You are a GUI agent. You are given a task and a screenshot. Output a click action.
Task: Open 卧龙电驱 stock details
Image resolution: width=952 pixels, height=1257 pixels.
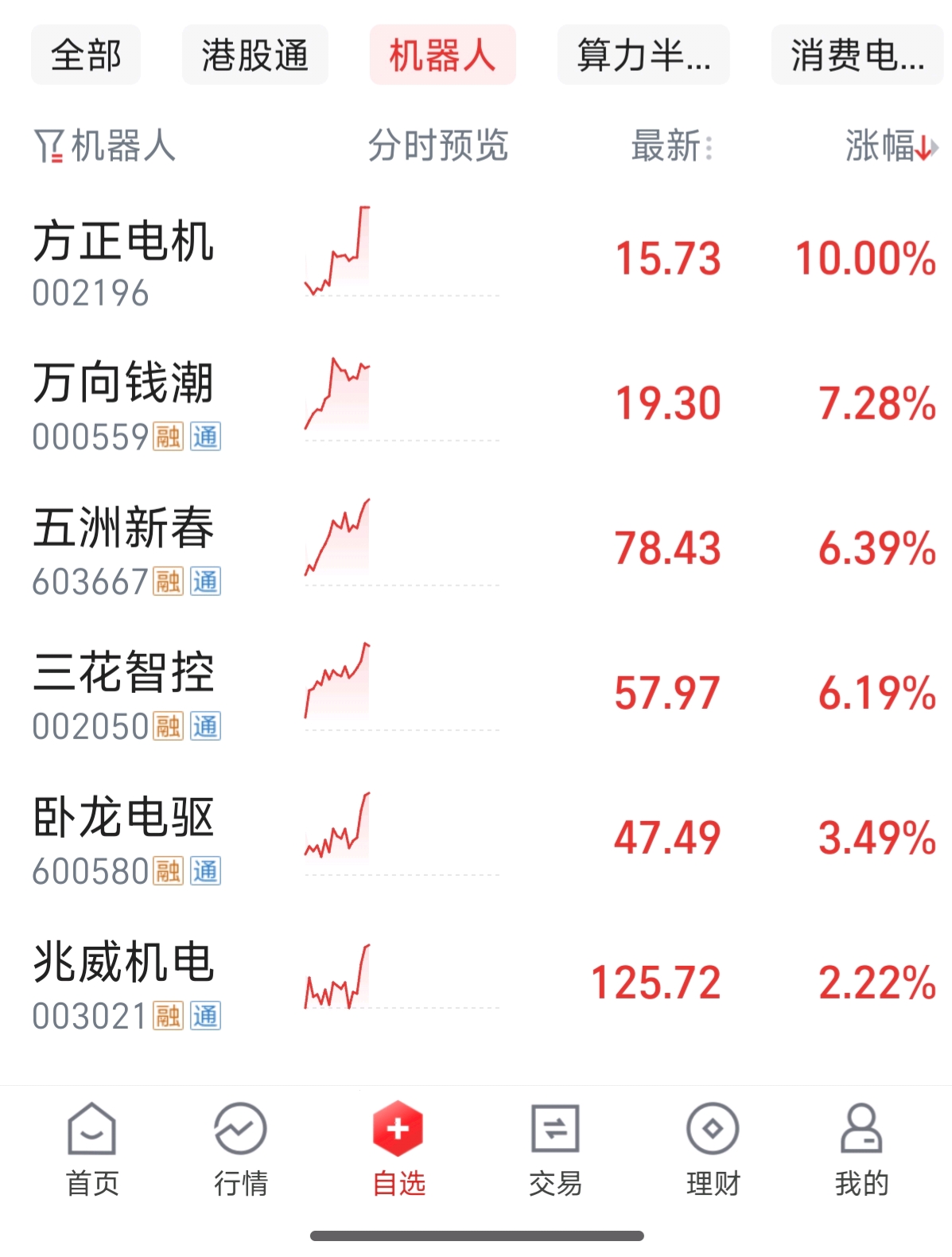tap(123, 839)
